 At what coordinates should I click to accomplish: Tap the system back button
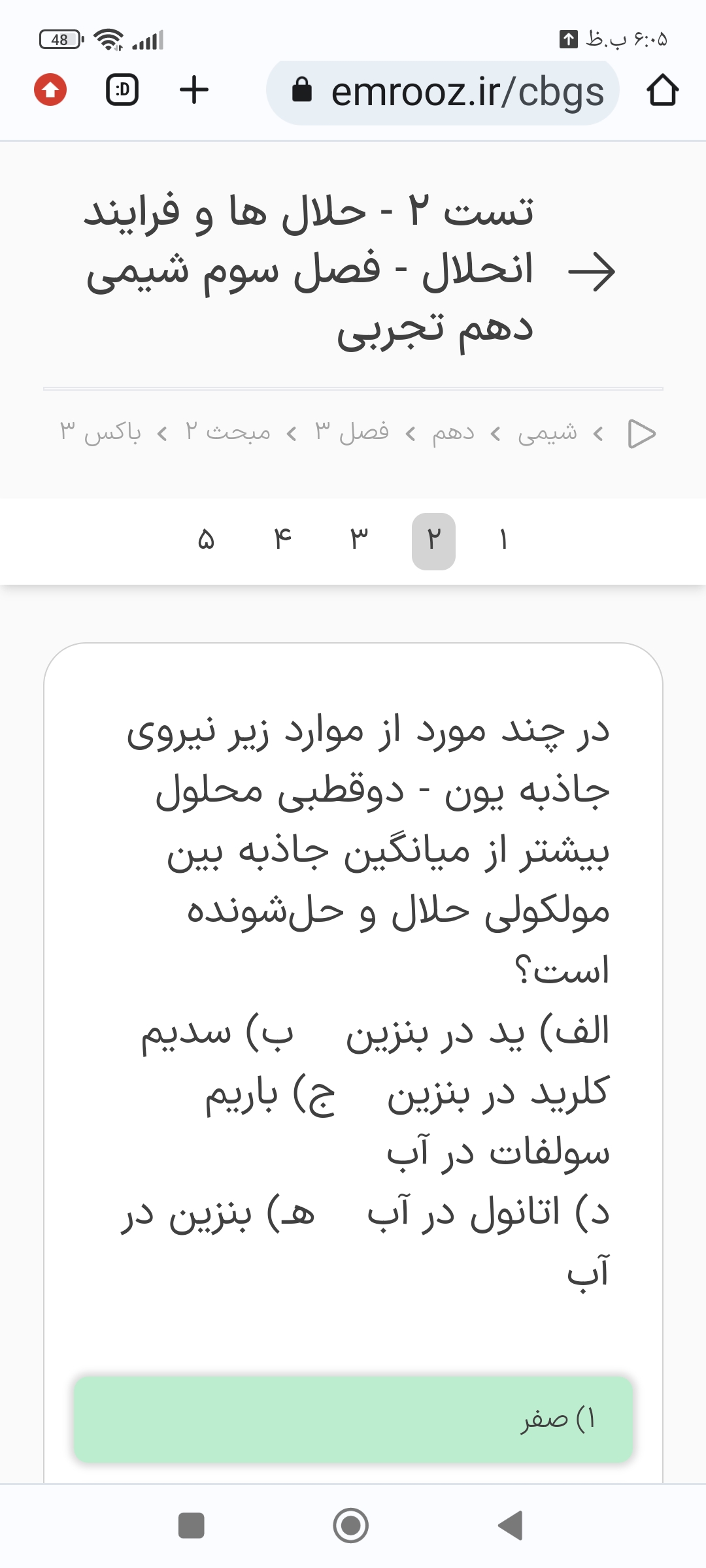pyautogui.click(x=511, y=1526)
